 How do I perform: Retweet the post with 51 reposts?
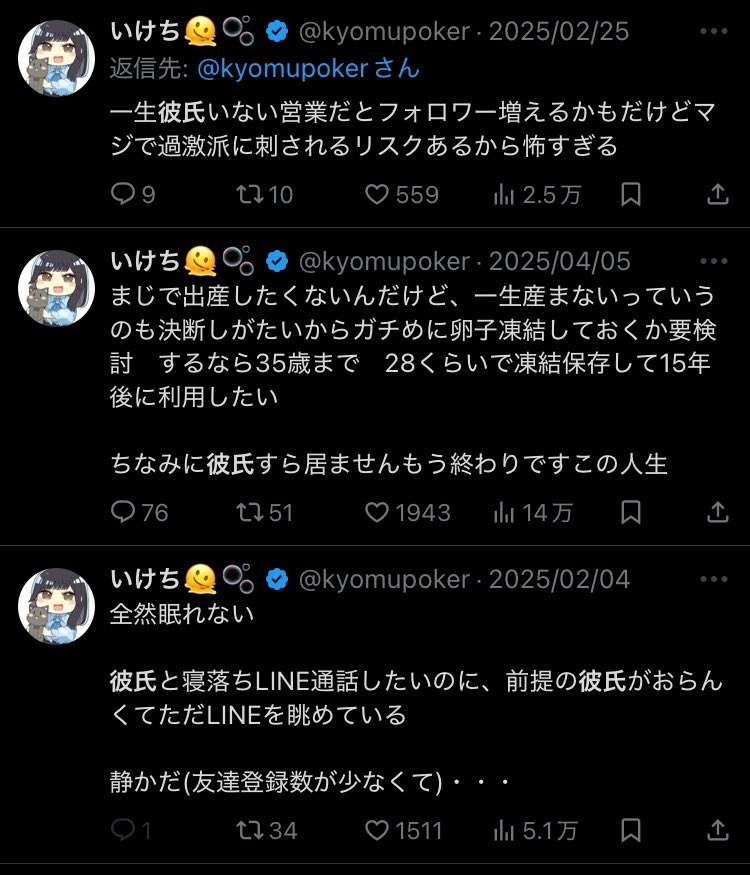coord(246,513)
